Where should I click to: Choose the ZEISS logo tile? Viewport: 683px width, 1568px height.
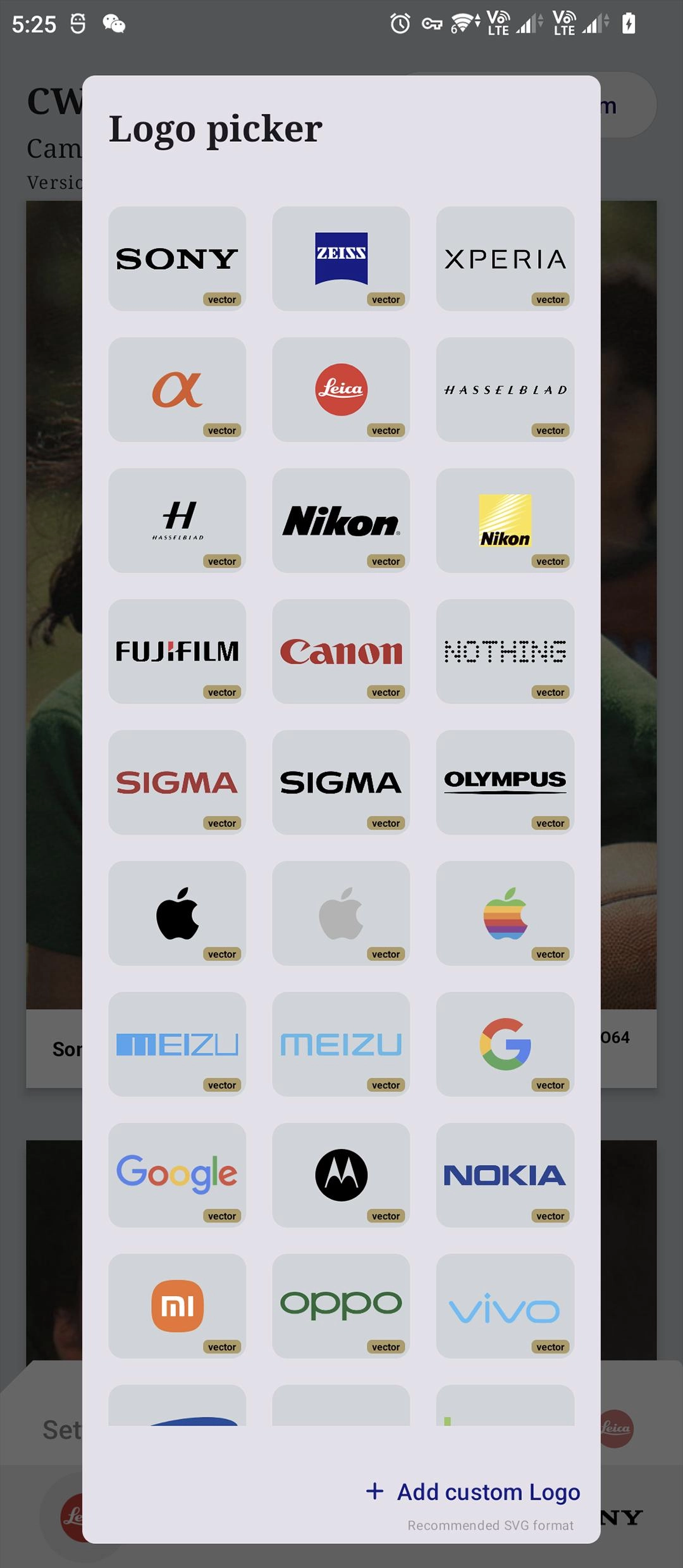tap(341, 259)
